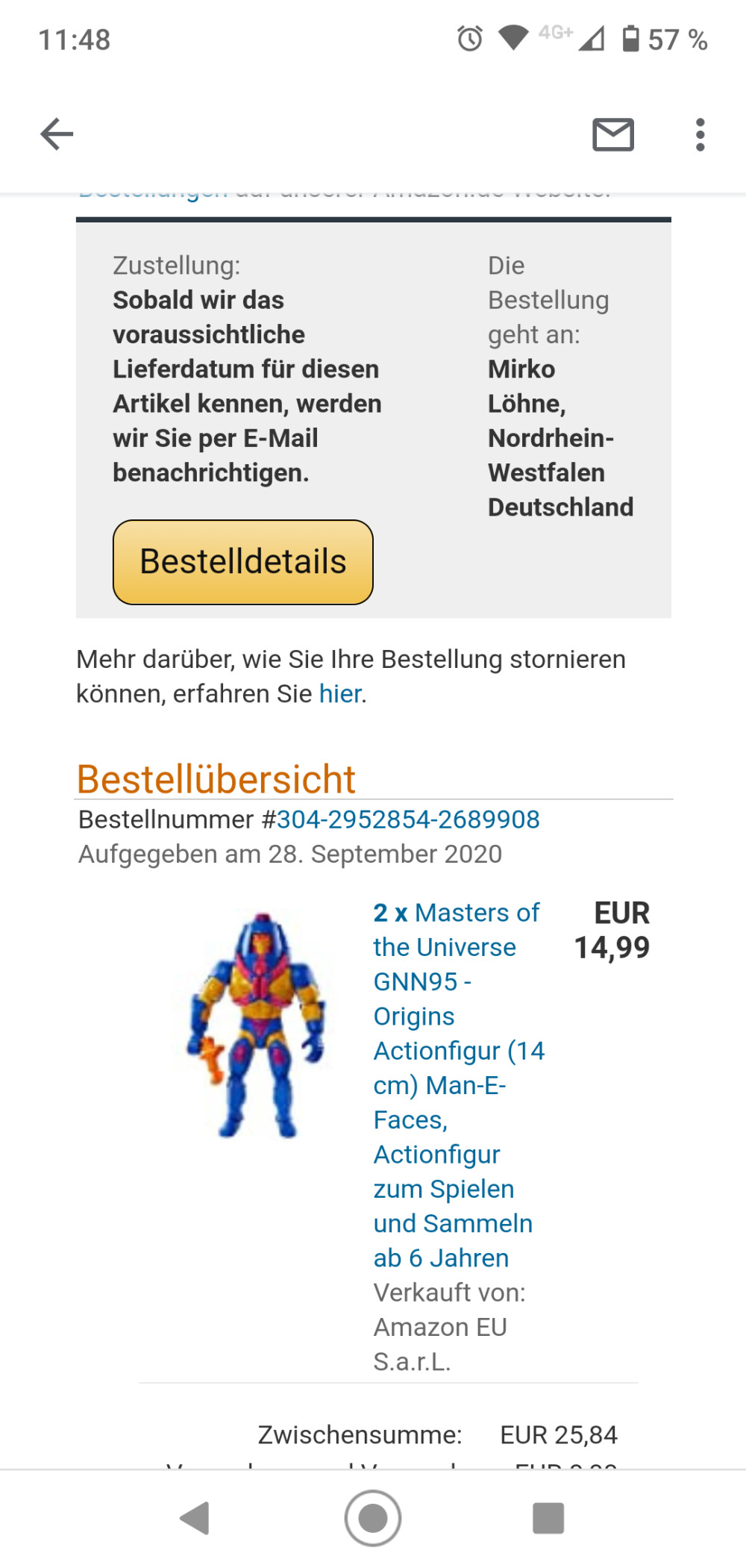Tap the system home button
Viewport: 746px width, 1568px height.
(x=373, y=1518)
